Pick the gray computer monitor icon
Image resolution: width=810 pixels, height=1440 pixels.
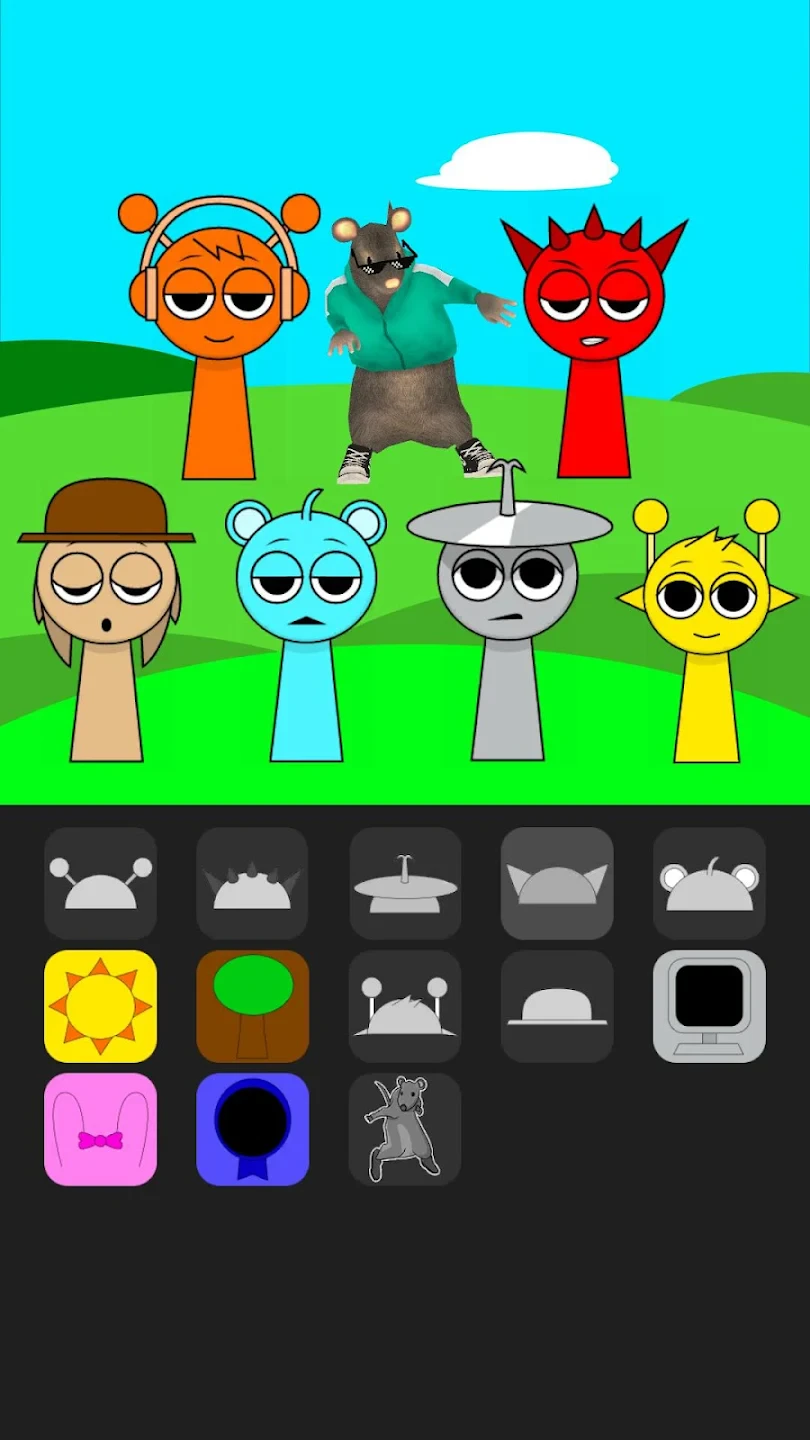(709, 1006)
